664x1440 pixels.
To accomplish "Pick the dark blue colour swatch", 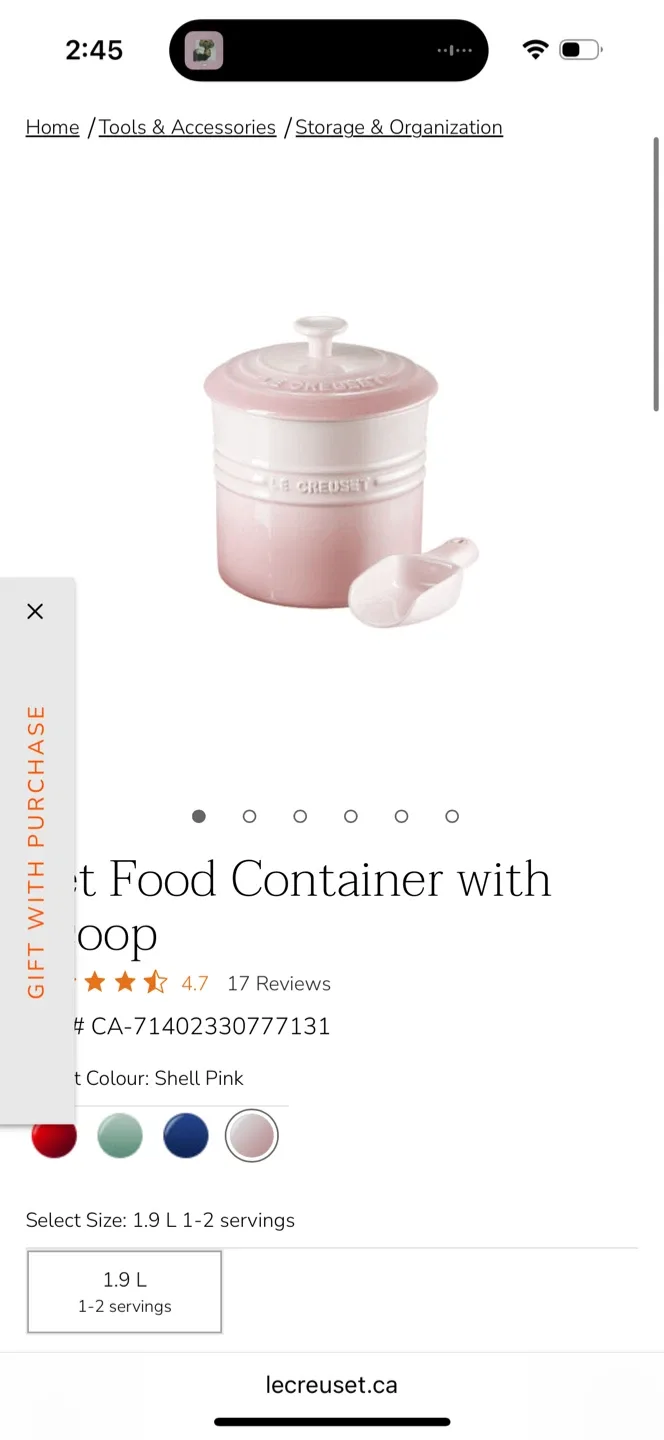I will click(x=185, y=1137).
